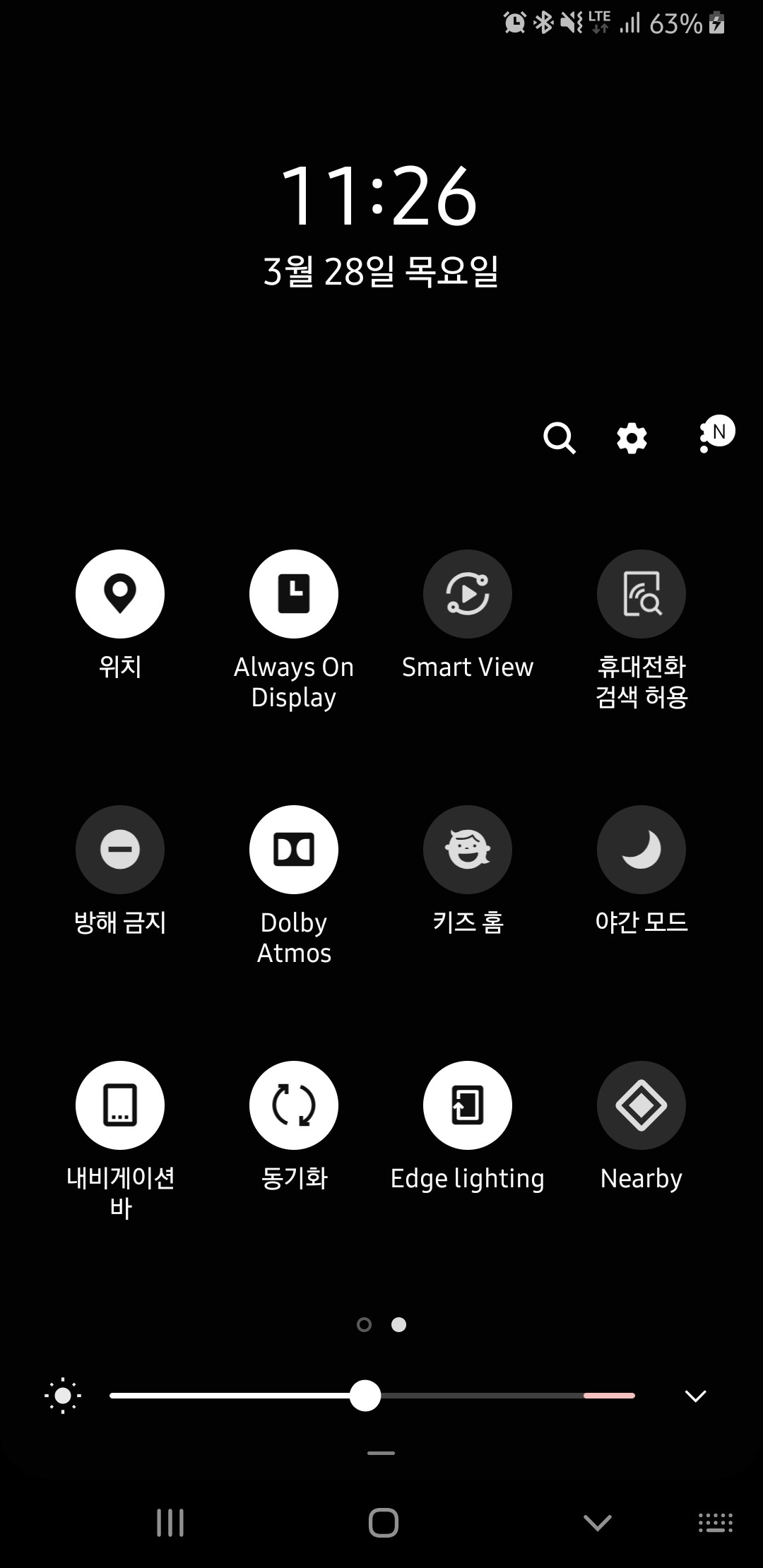
Task: Tap the recent apps button
Action: coord(170,1523)
